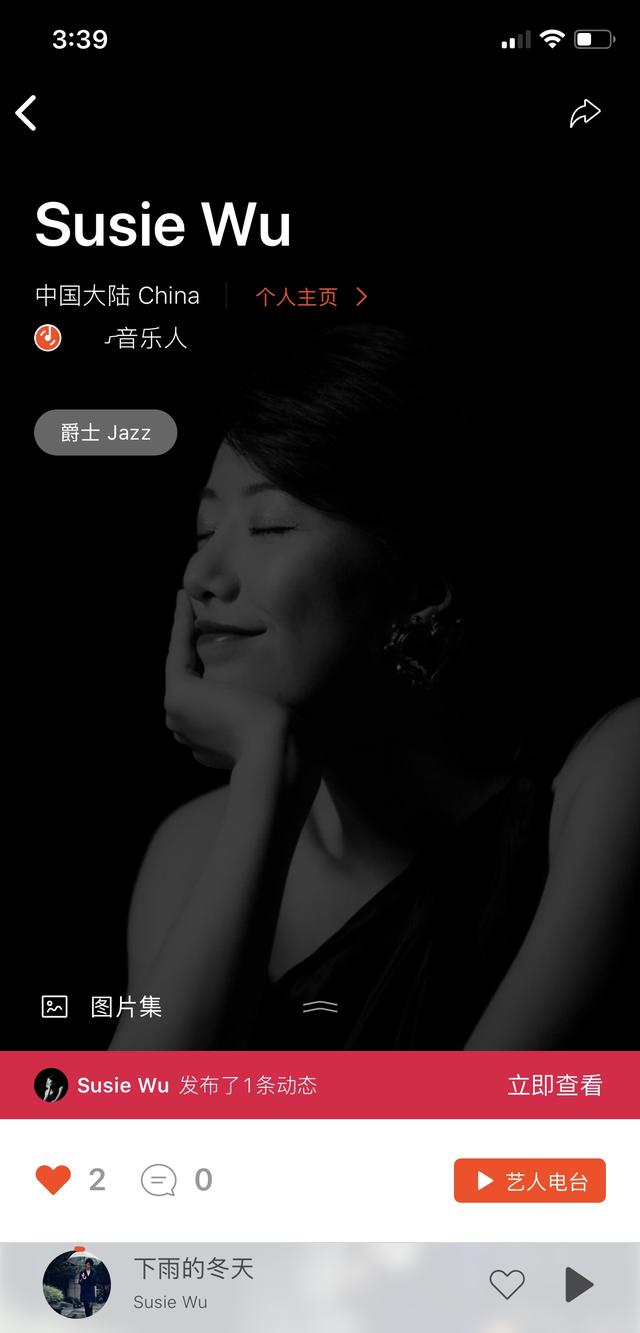640x1333 pixels.
Task: Open the 个人主页 personal homepage link
Action: pos(312,297)
